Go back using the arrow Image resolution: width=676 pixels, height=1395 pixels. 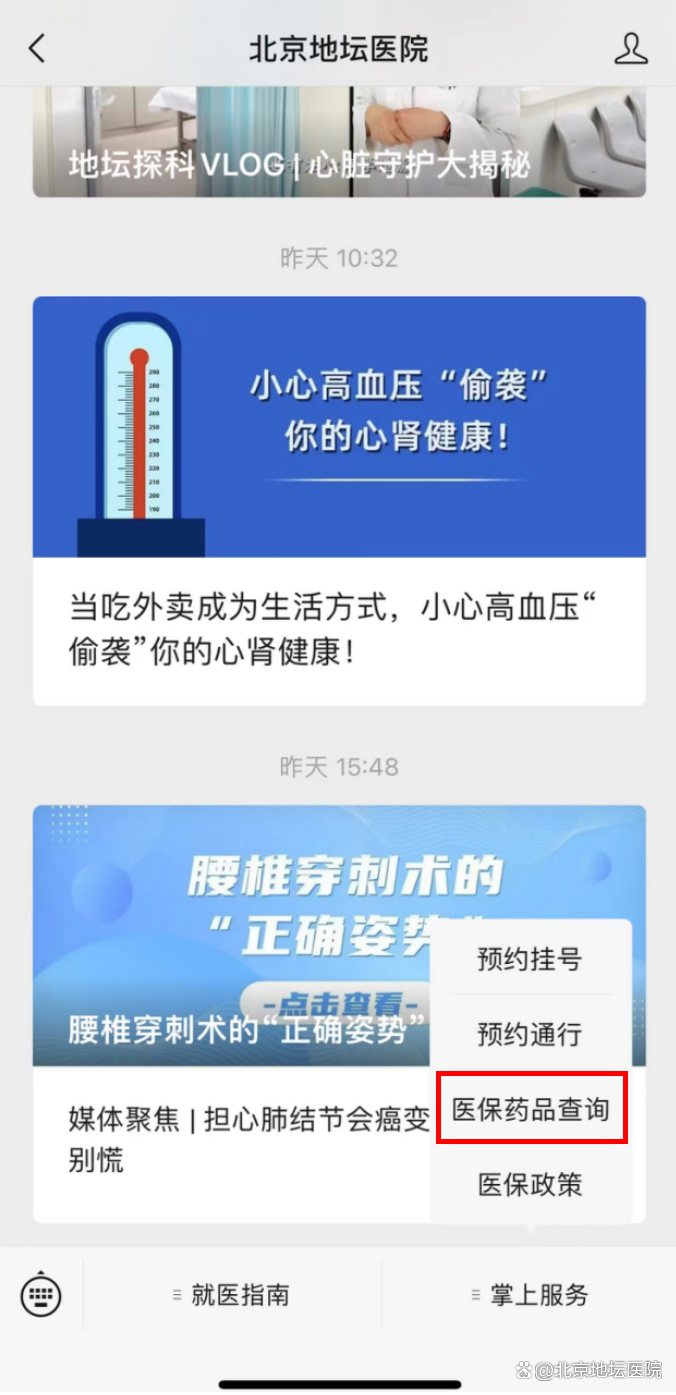click(37, 48)
